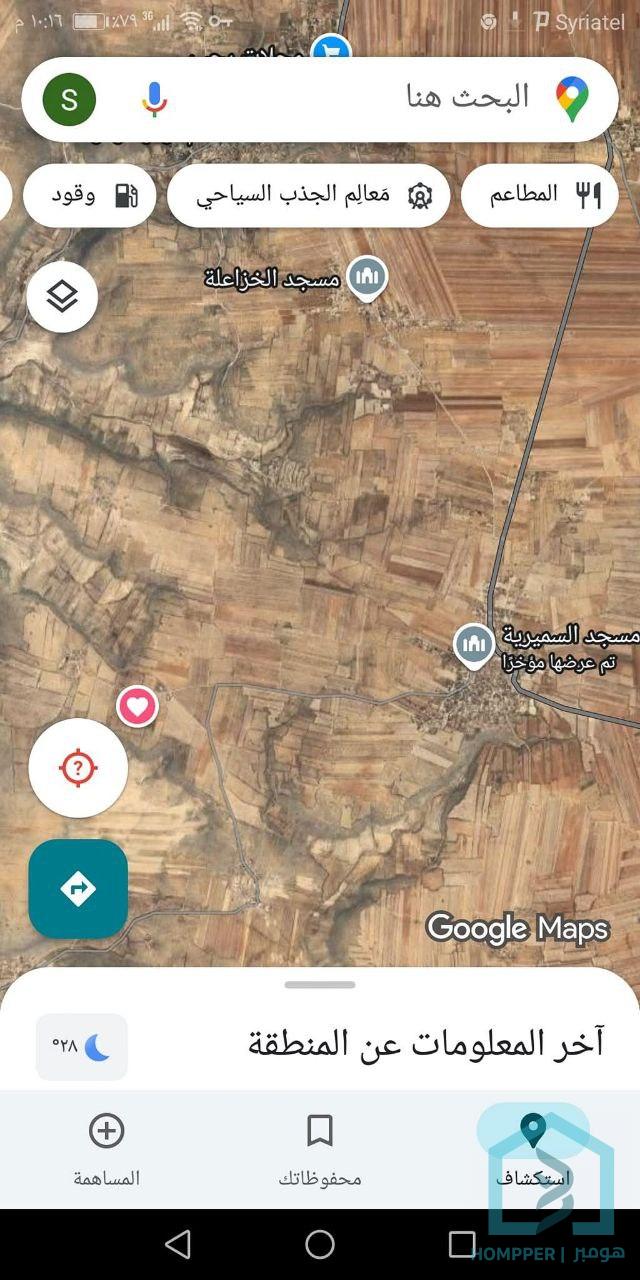This screenshot has width=640, height=1280.
Task: Open the weather chip showing 28°
Action: click(x=82, y=1047)
